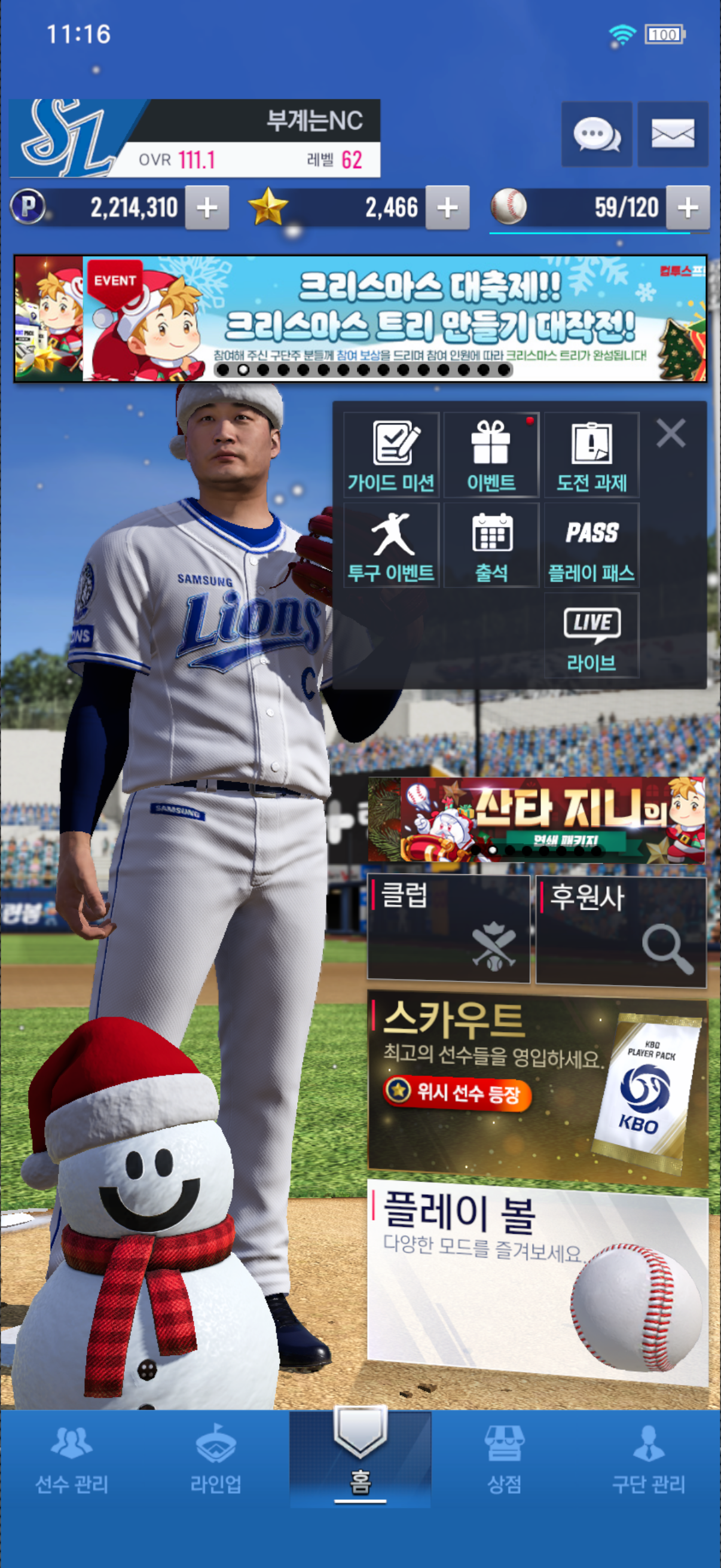Open 가이드 미션 guide missions
This screenshot has width=721, height=1568.
[x=391, y=455]
